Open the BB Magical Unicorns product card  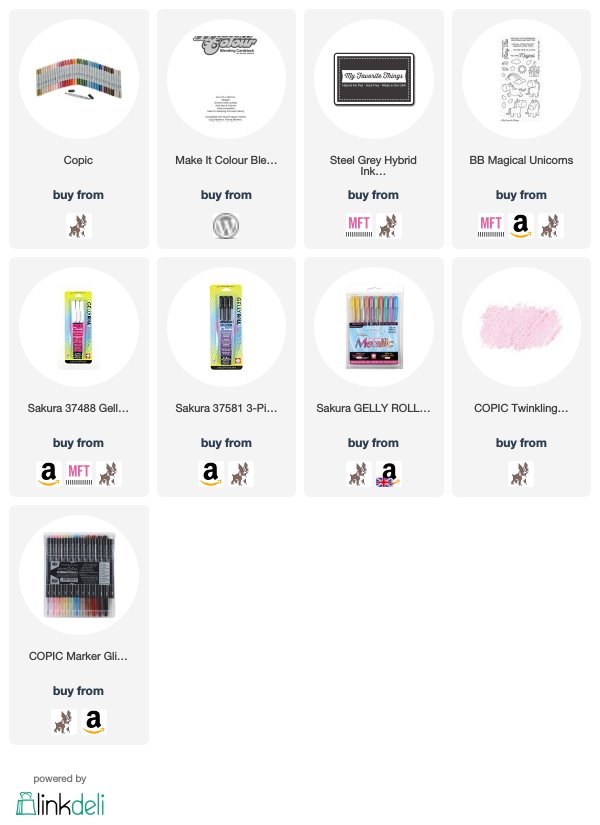tap(520, 80)
